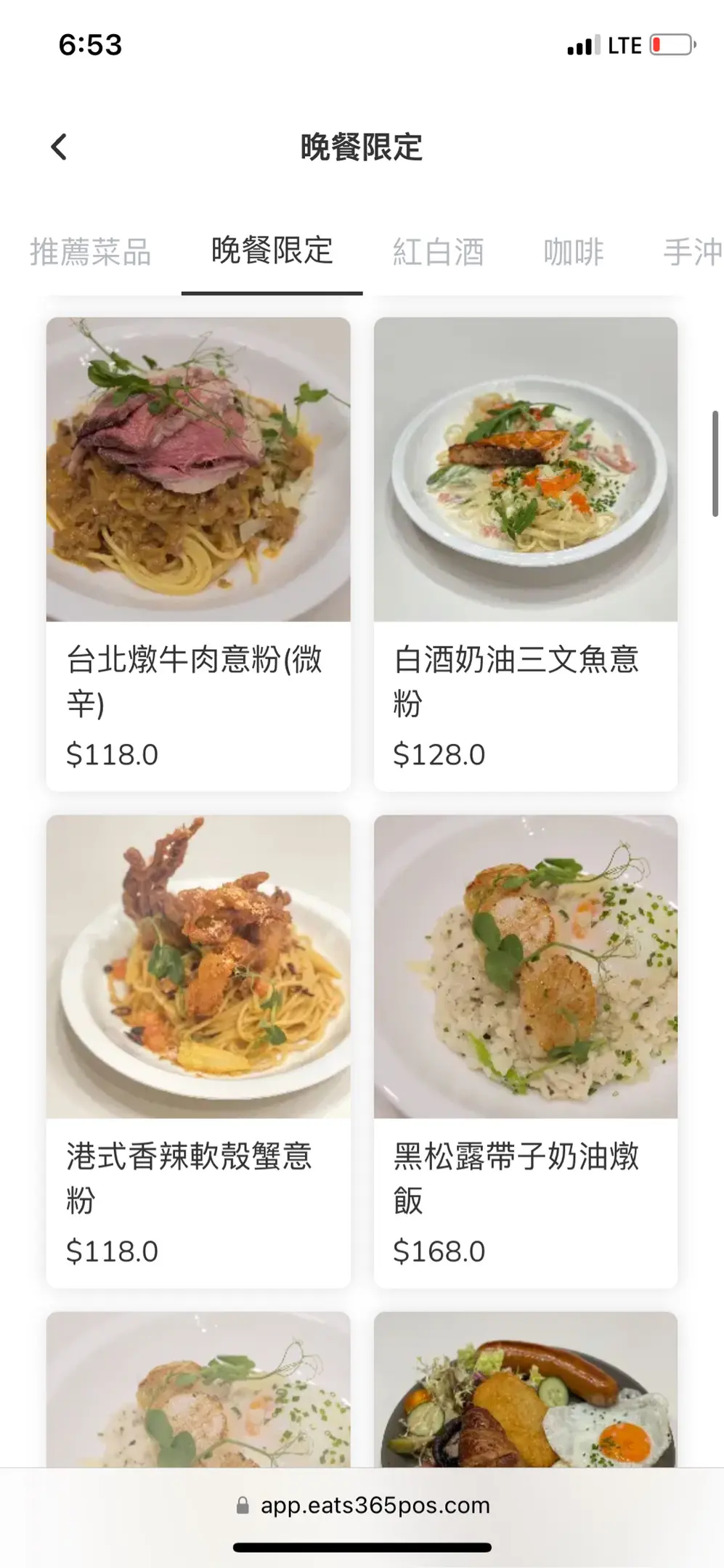Switch to the 推薦菜品 tab
This screenshot has width=724, height=1568.
pyautogui.click(x=90, y=252)
